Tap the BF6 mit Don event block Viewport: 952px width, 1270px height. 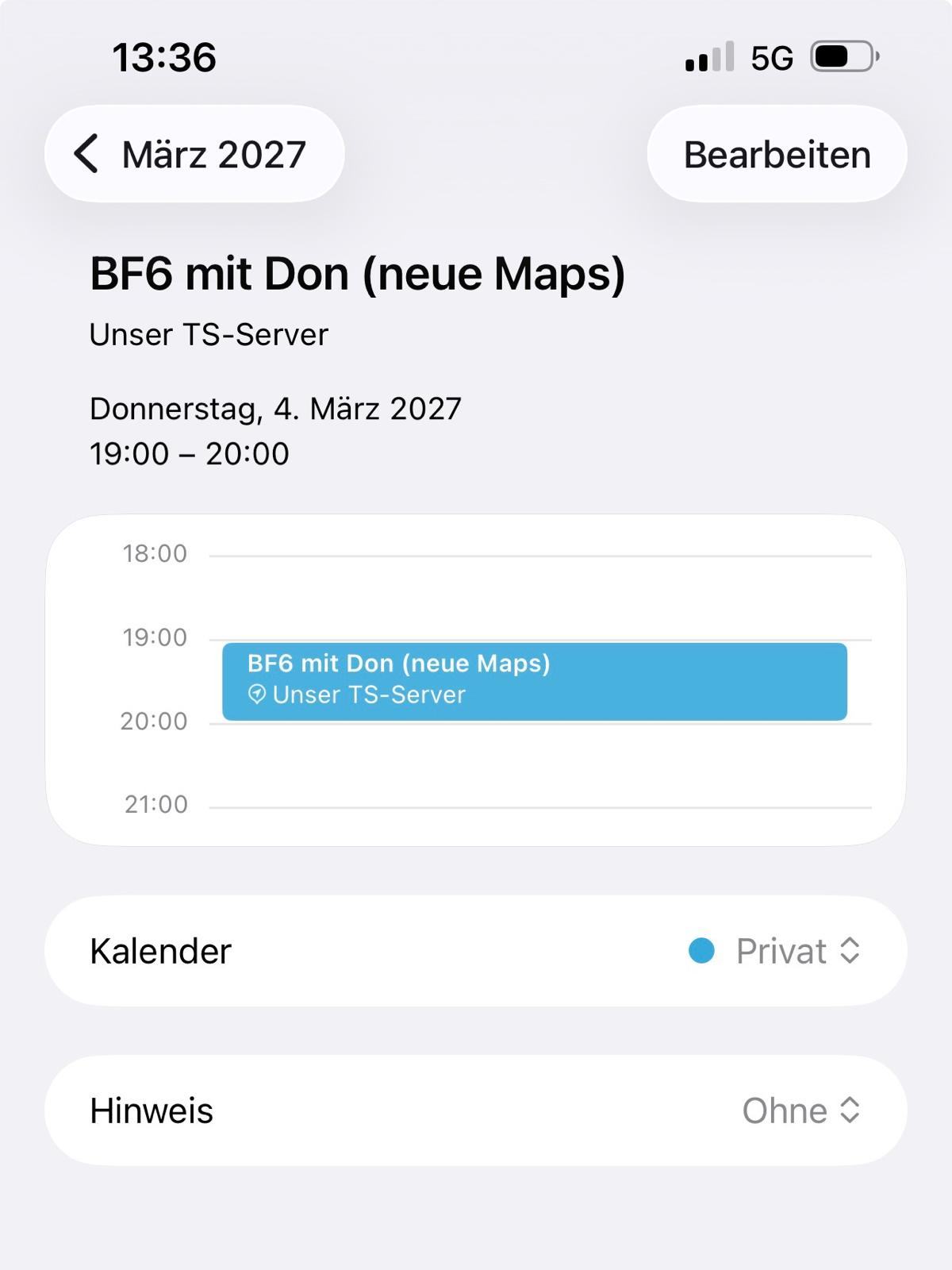click(x=534, y=681)
